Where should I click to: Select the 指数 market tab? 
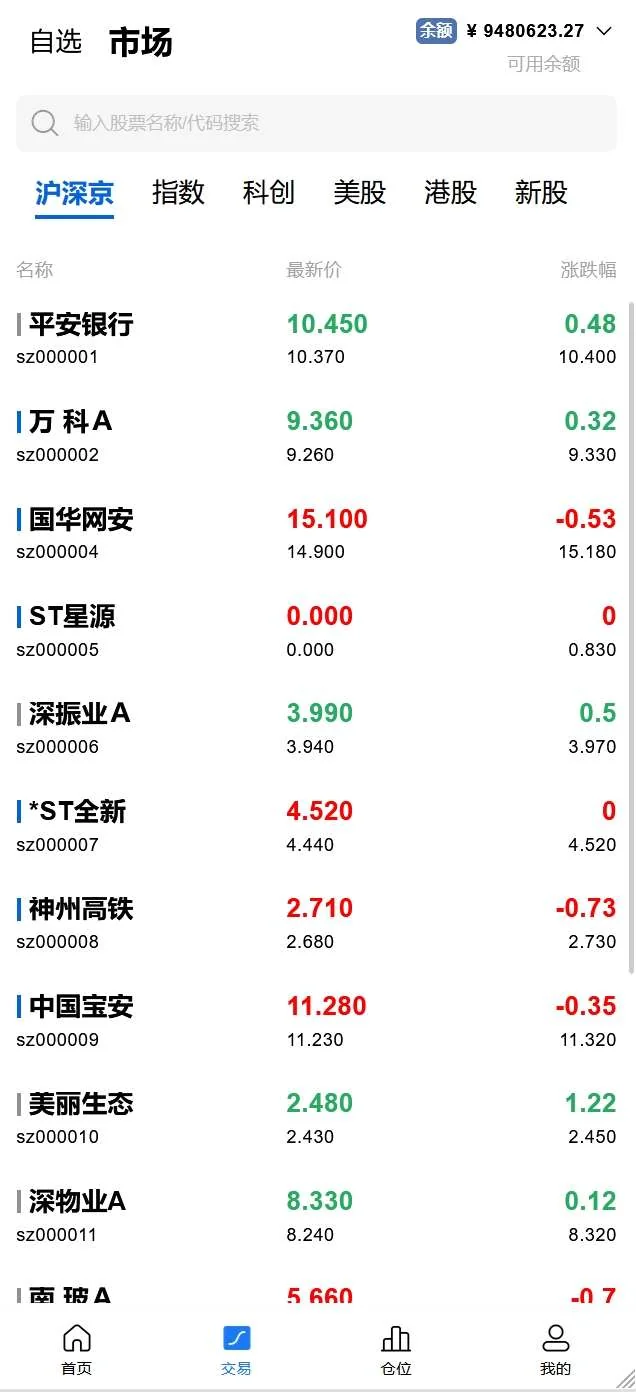click(x=178, y=192)
